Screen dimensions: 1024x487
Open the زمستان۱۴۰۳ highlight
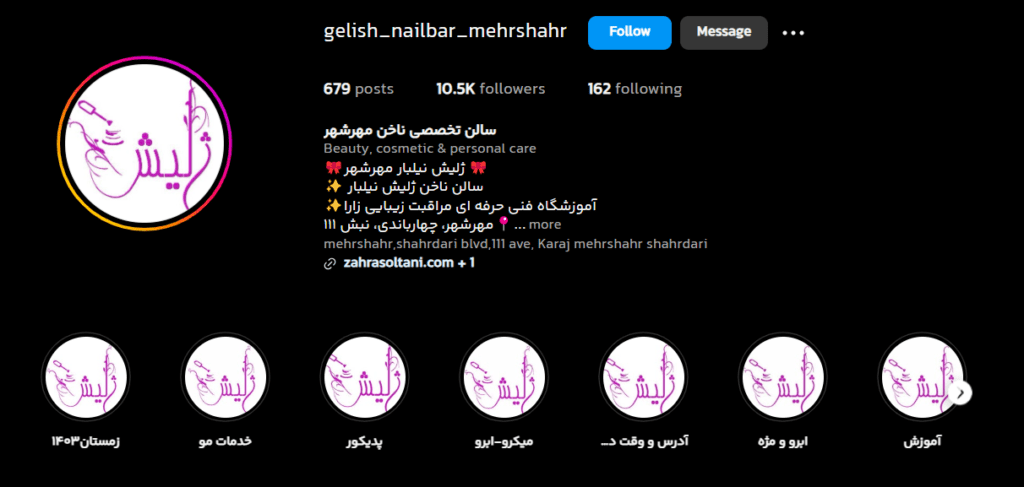85,377
